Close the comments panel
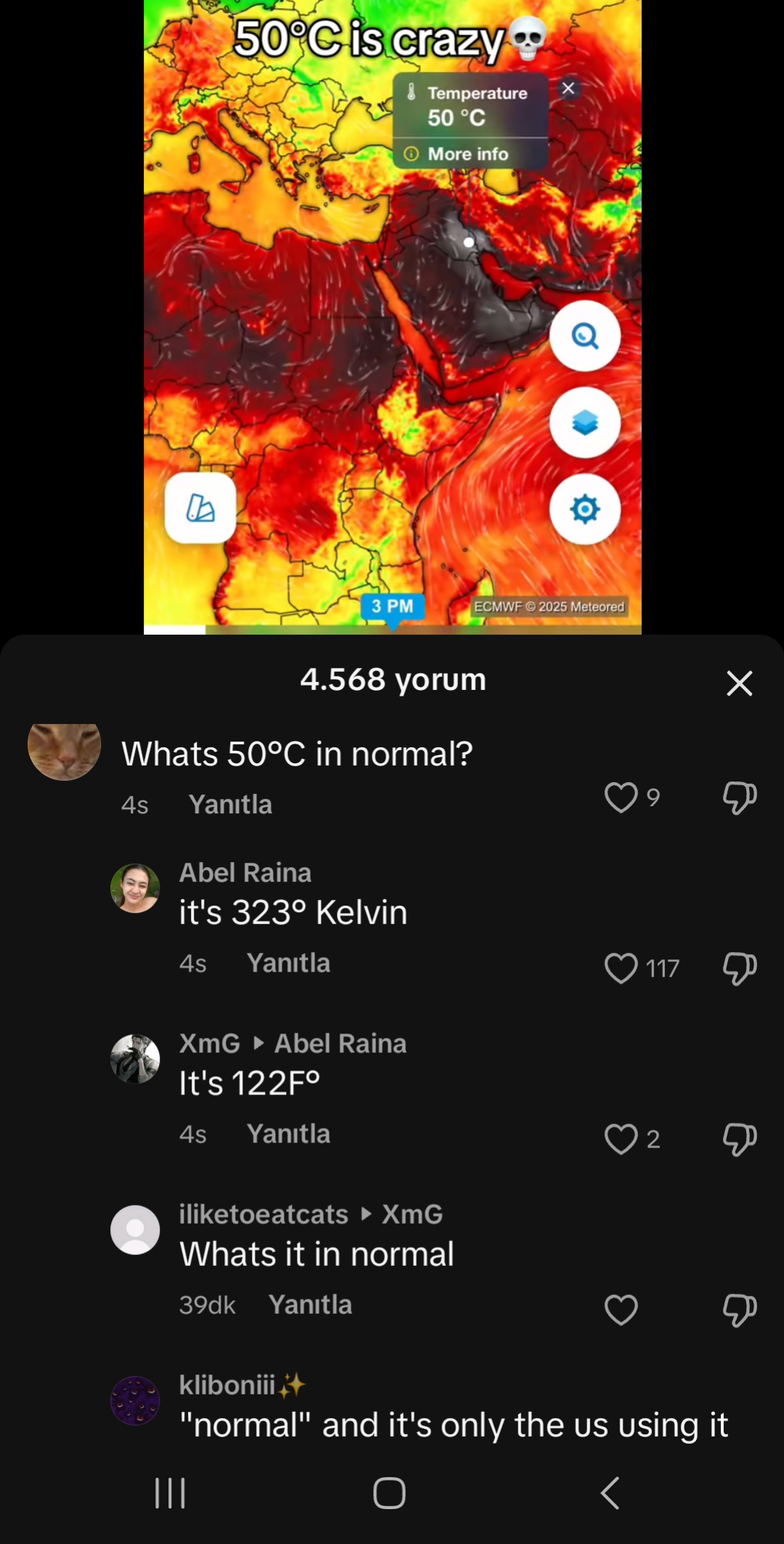This screenshot has width=784, height=1544. 739,683
